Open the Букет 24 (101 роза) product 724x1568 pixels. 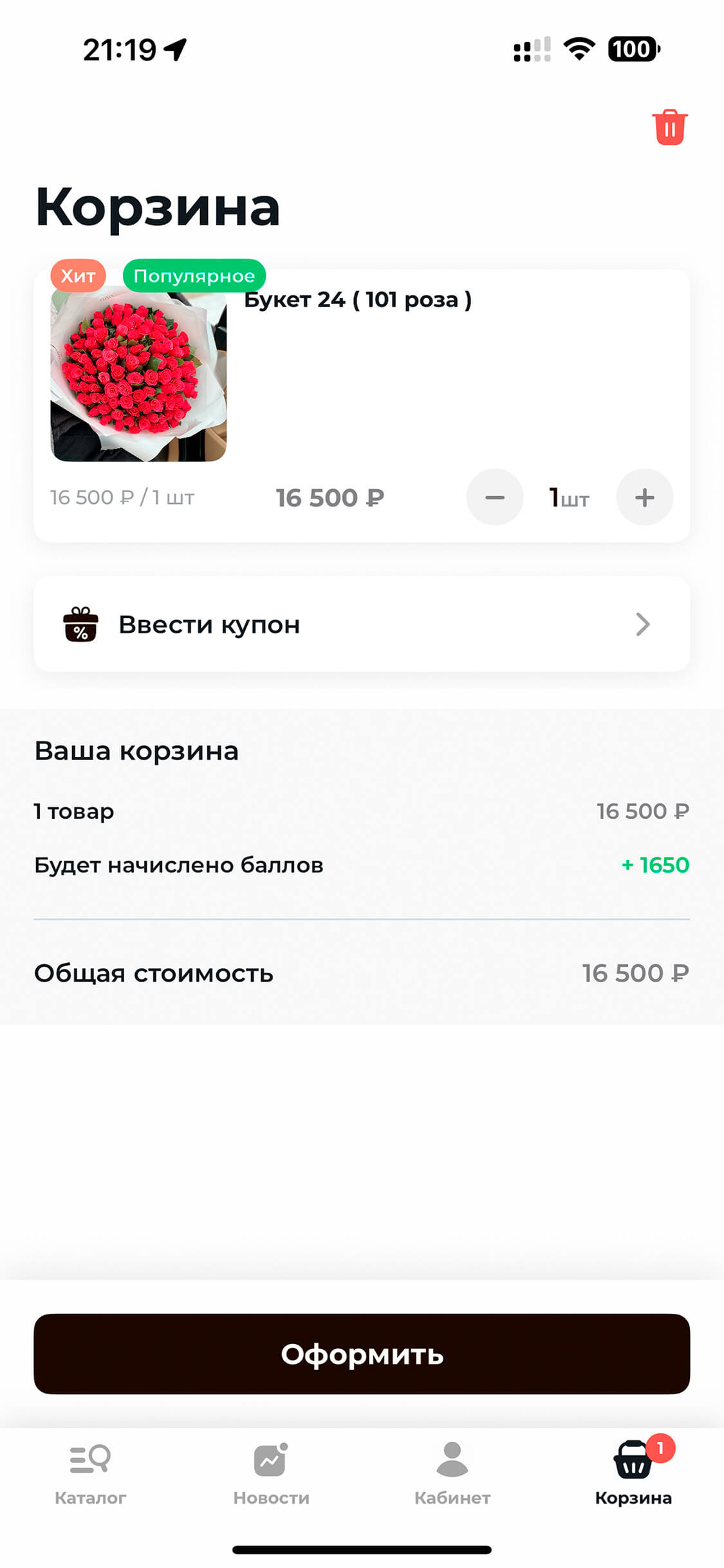pyautogui.click(x=138, y=374)
